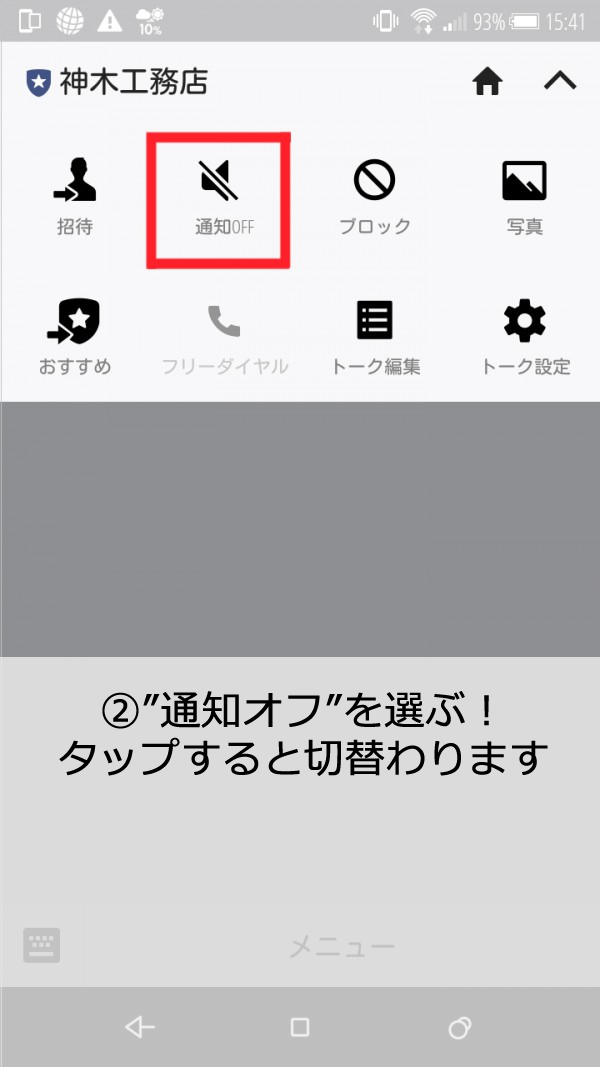Go back with the system back button
The image size is (600, 1067).
(x=139, y=1027)
